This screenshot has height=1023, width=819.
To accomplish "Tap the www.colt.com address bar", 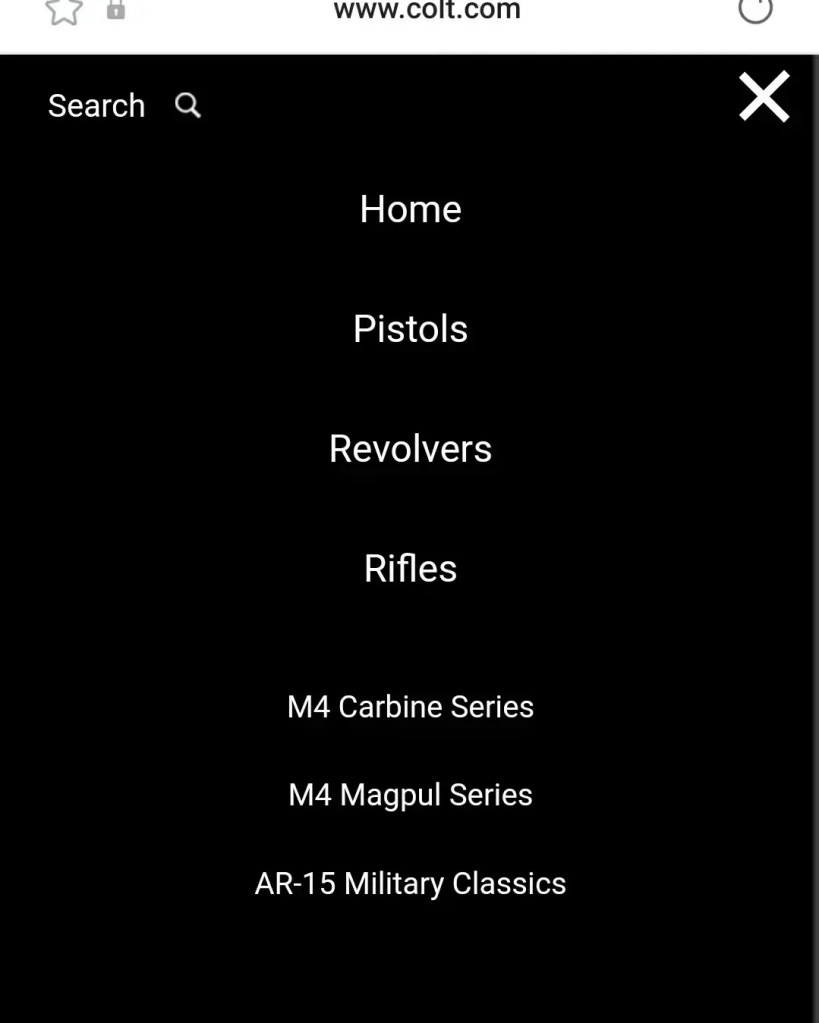I will pyautogui.click(x=427, y=12).
